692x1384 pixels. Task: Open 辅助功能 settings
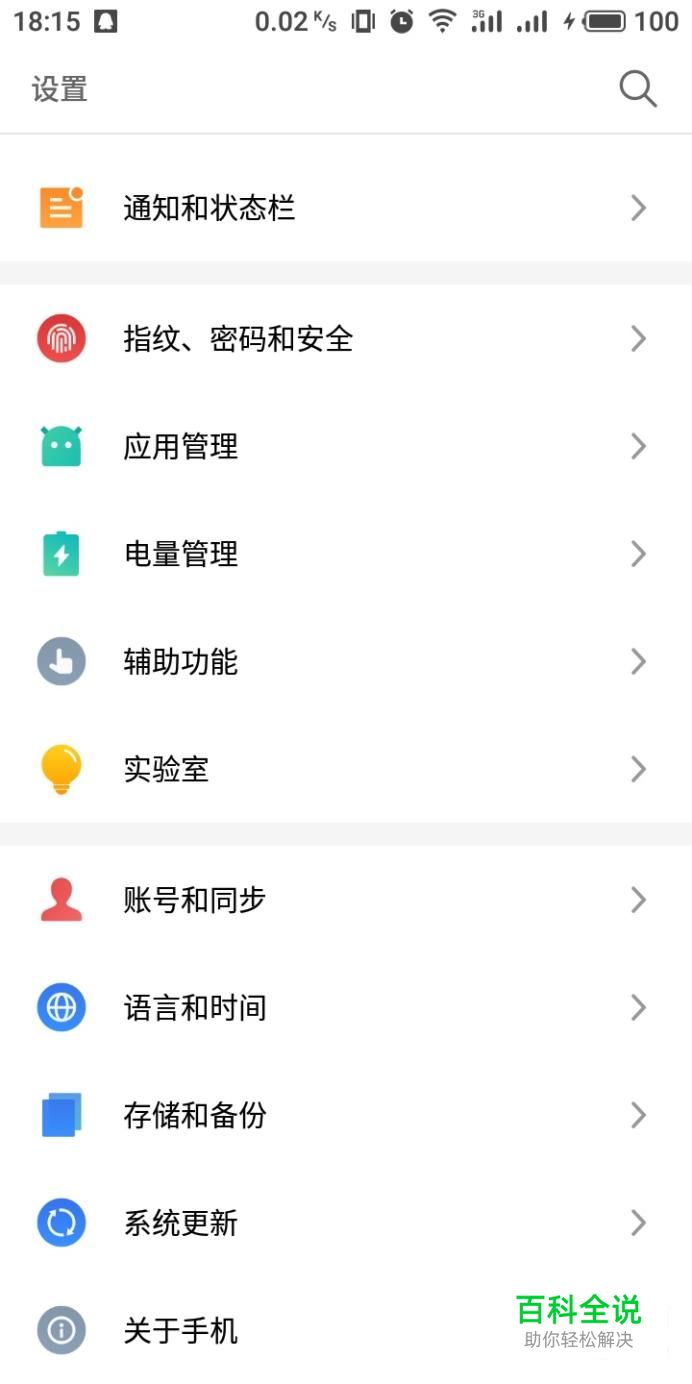click(x=181, y=662)
